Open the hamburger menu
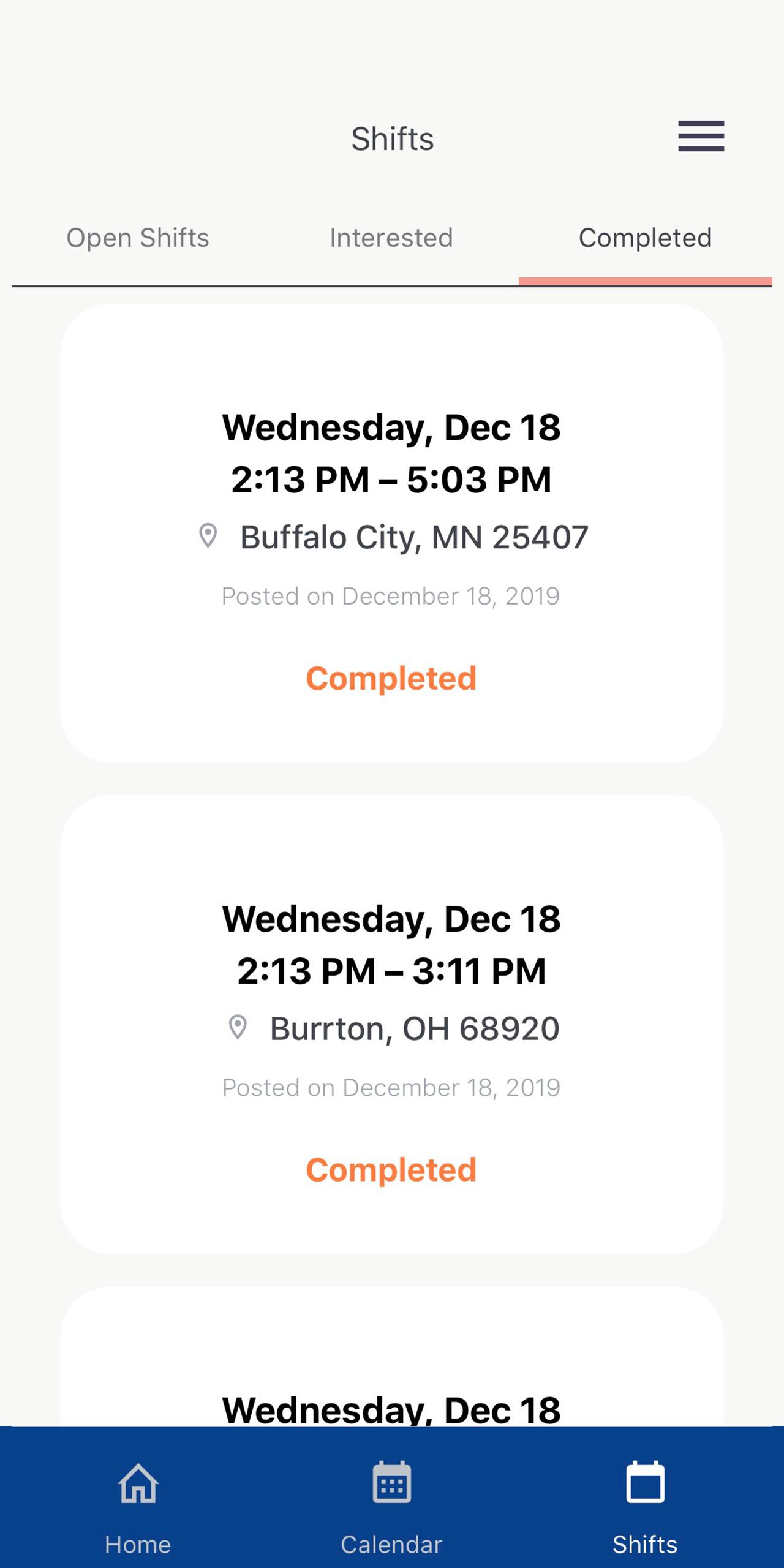784x1568 pixels. pyautogui.click(x=701, y=136)
